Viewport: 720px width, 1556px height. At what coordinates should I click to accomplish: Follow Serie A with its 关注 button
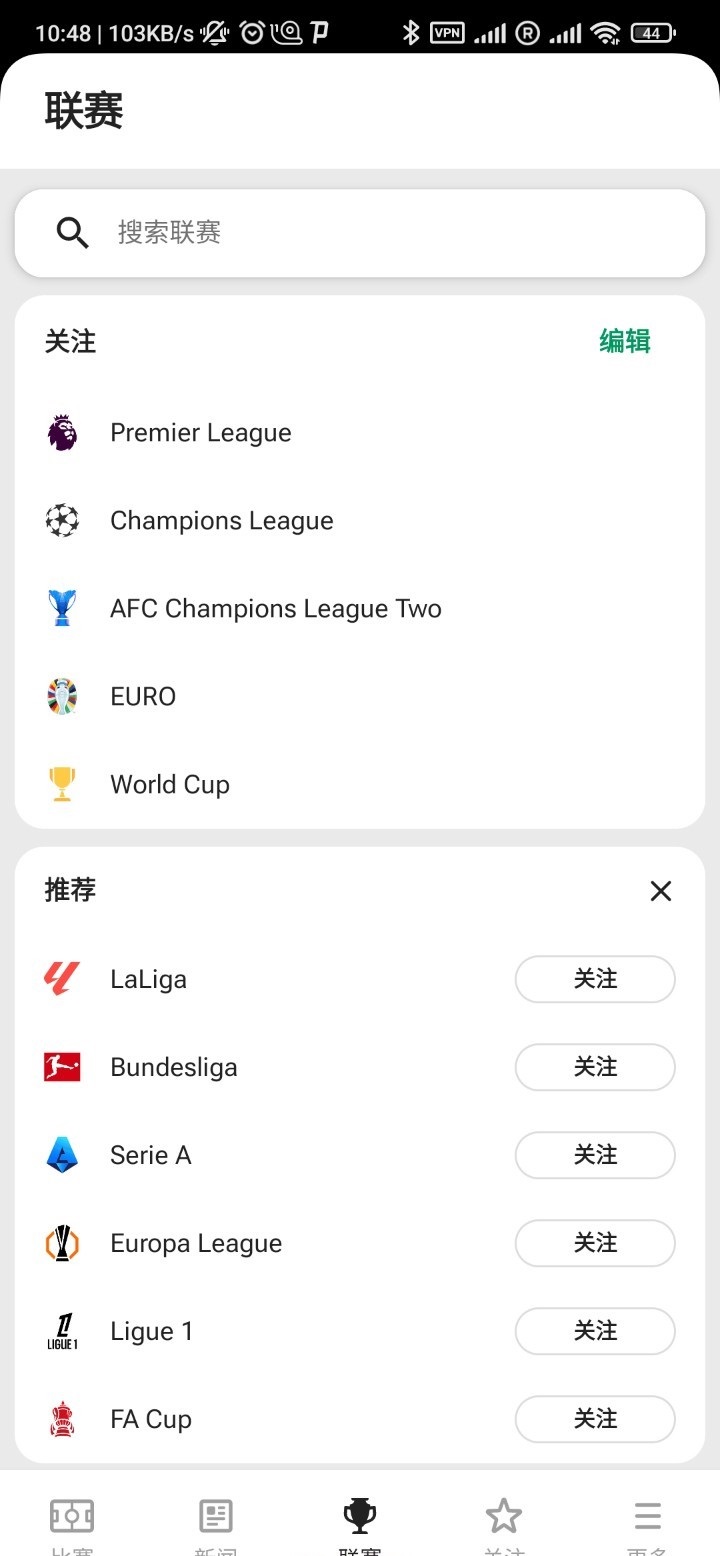pyautogui.click(x=595, y=1155)
